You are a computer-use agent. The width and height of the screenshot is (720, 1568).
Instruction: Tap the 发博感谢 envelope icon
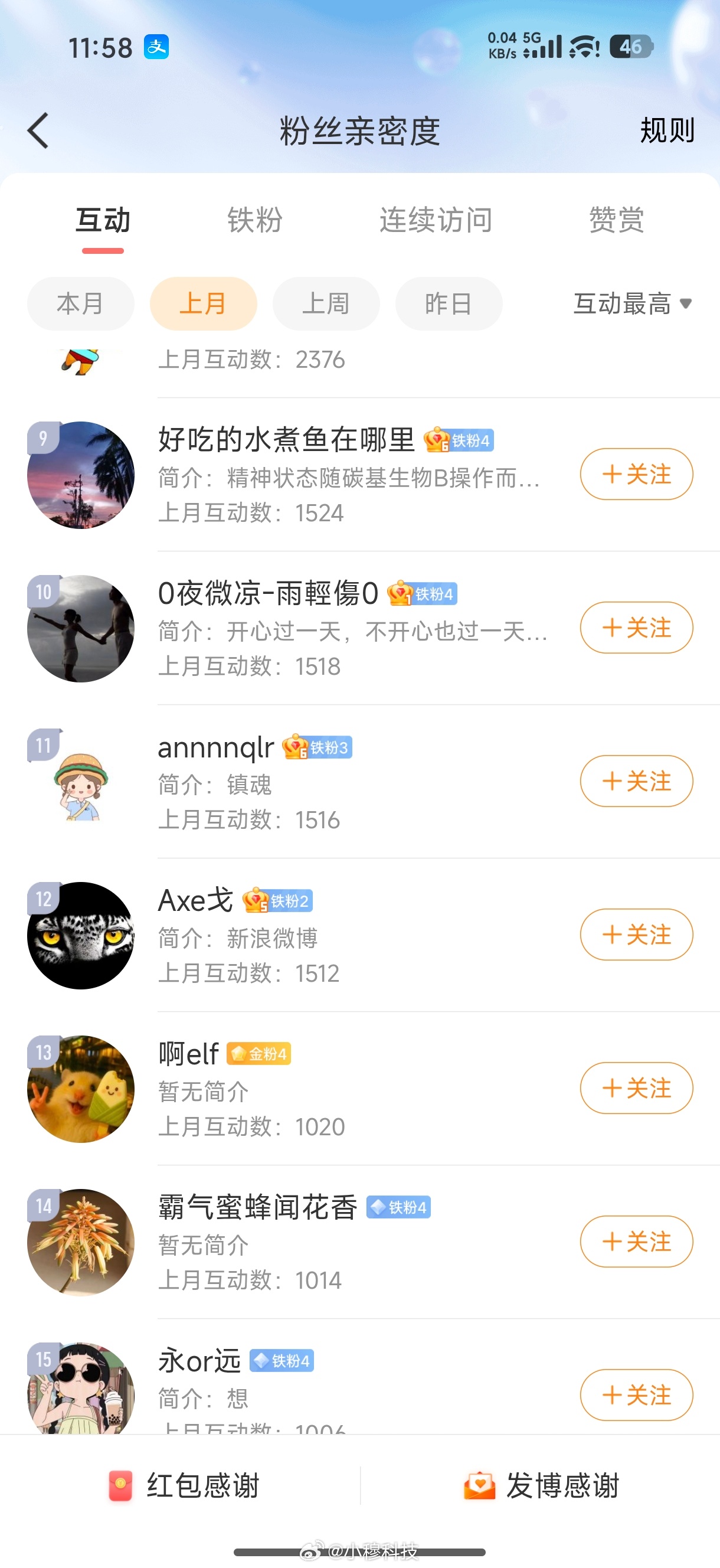(480, 1485)
